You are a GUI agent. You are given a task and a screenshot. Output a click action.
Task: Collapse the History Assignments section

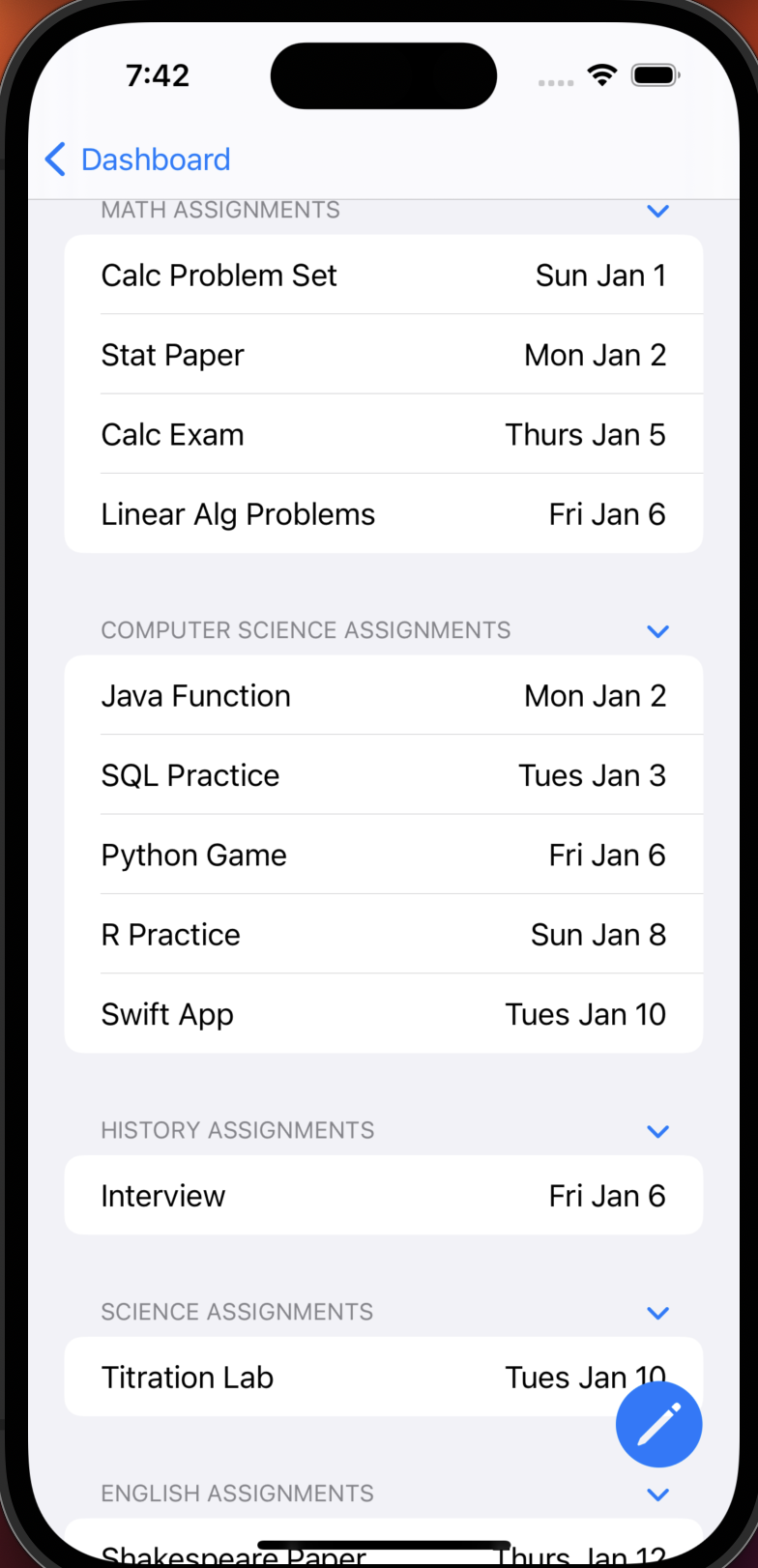pos(657,1131)
